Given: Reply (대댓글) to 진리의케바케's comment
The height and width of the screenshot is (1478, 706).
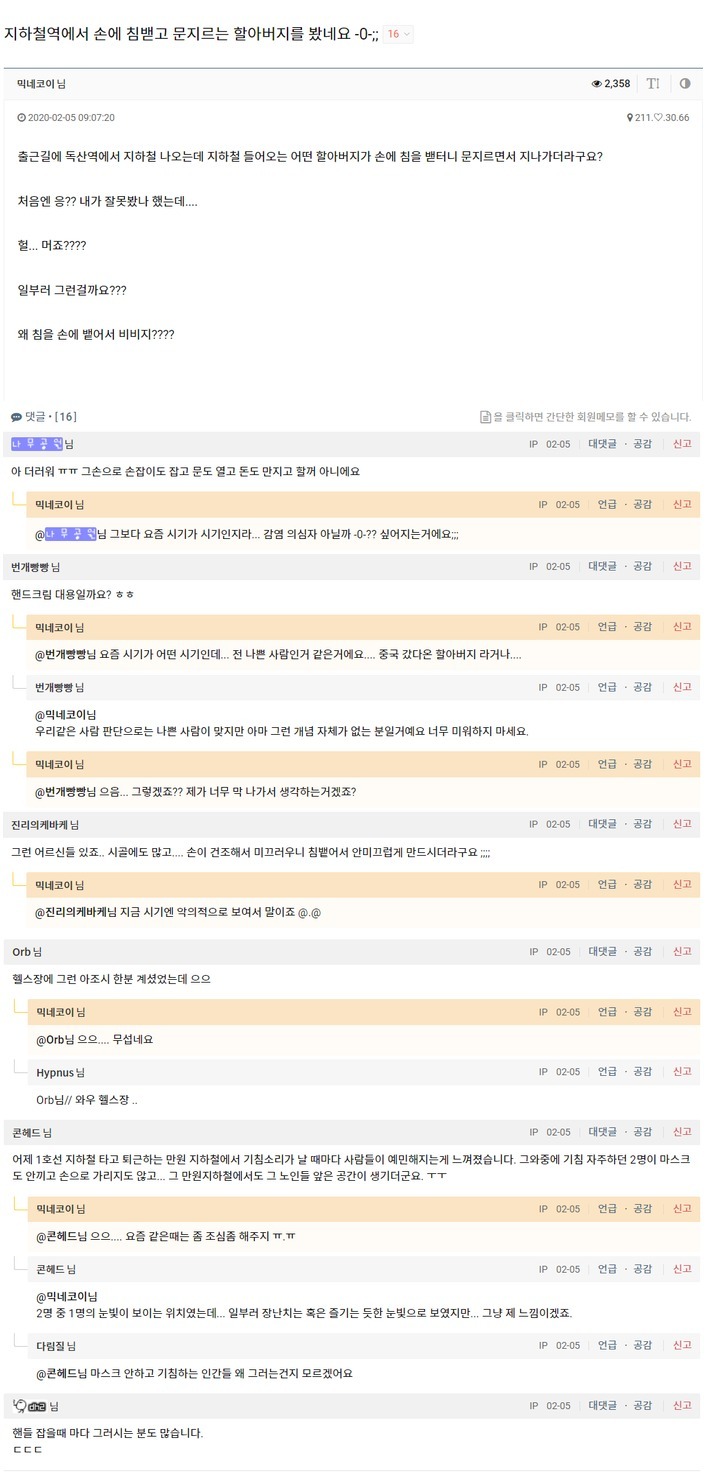Looking at the screenshot, I should tap(602, 824).
